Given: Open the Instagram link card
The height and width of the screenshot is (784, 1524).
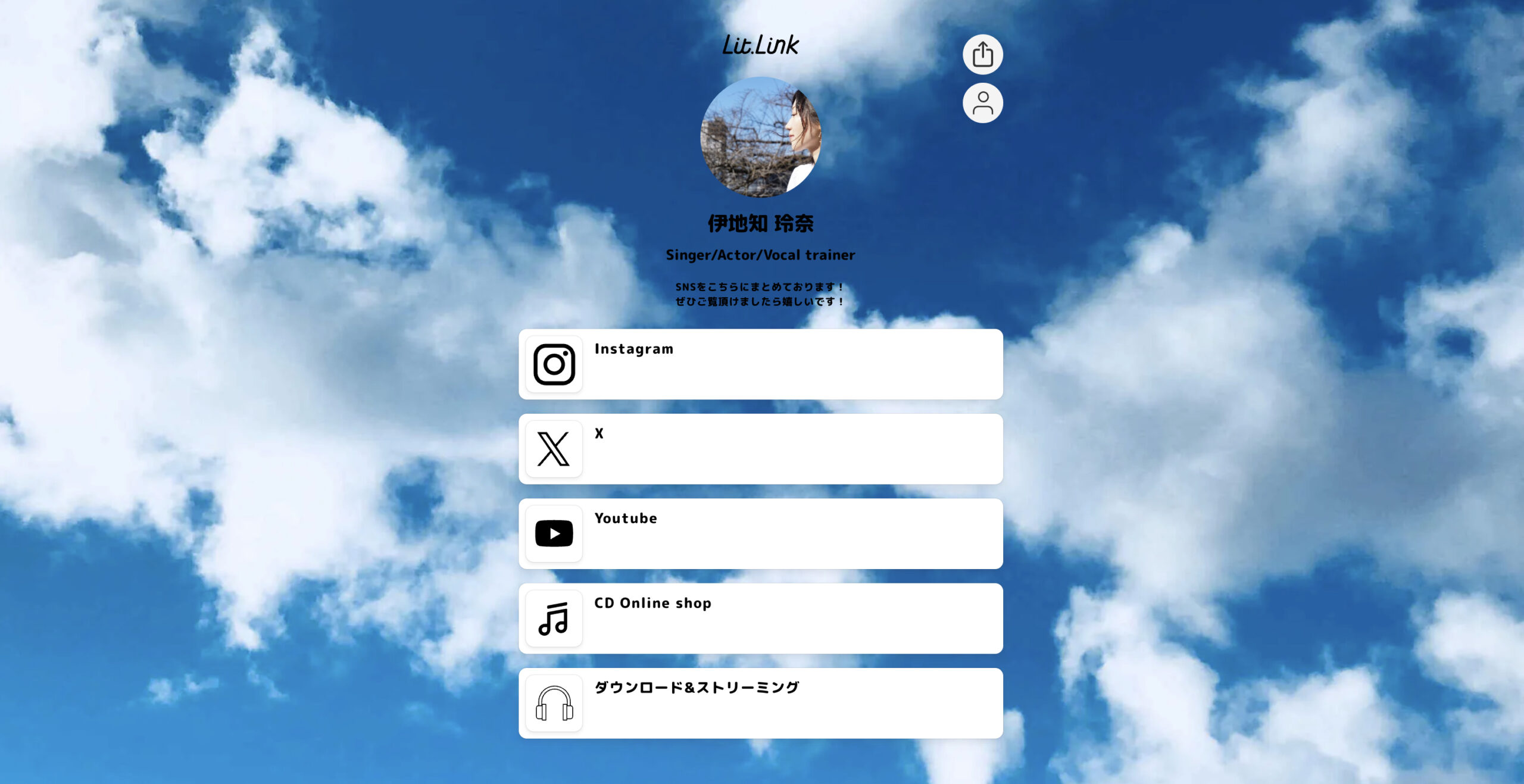Looking at the screenshot, I should [760, 364].
